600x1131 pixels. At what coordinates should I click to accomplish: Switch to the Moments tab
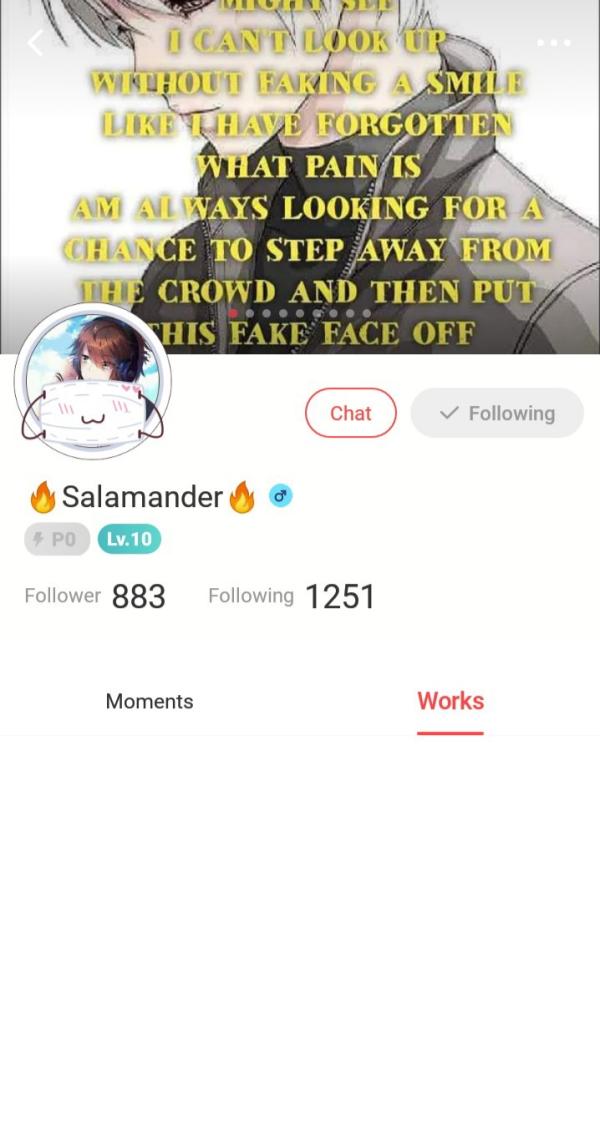click(x=149, y=701)
